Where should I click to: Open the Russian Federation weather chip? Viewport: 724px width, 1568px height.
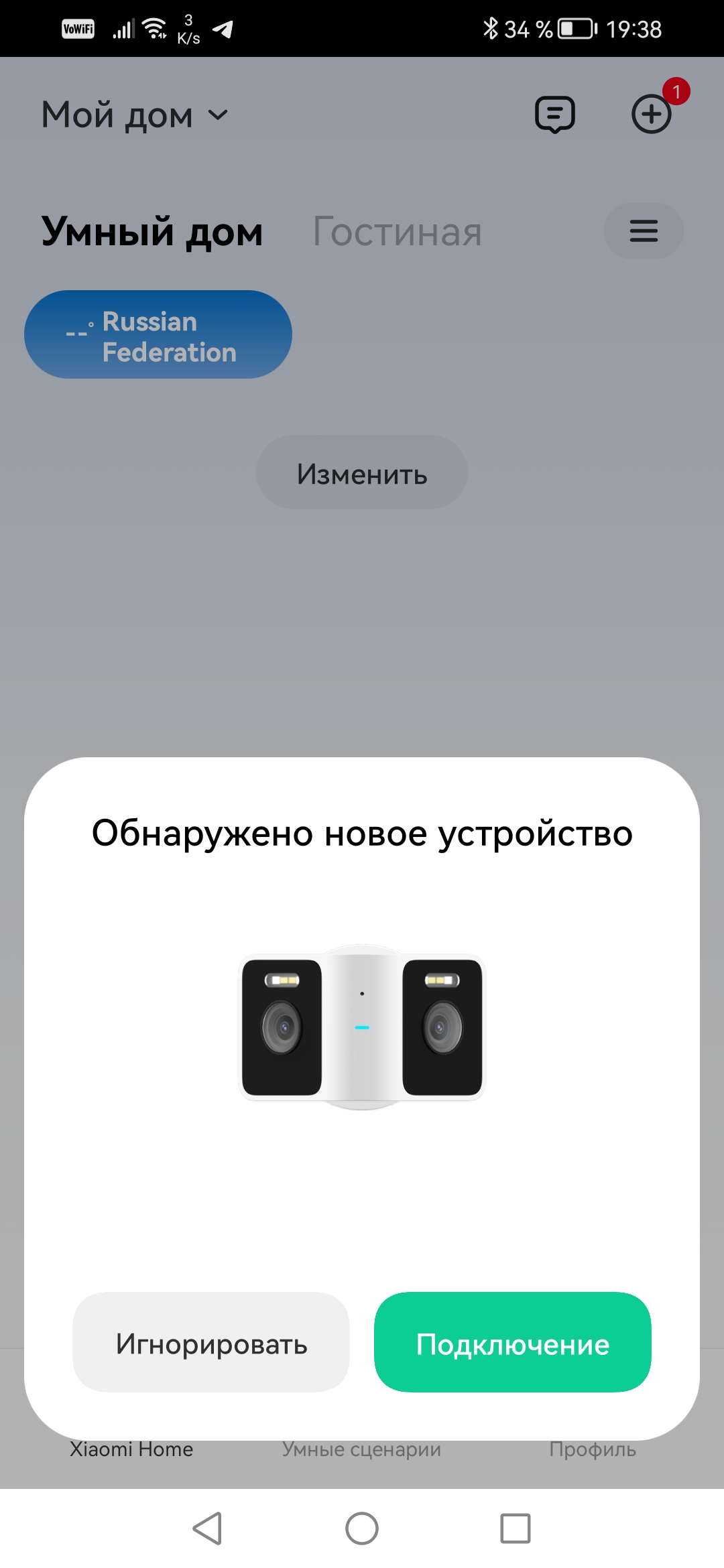click(158, 334)
